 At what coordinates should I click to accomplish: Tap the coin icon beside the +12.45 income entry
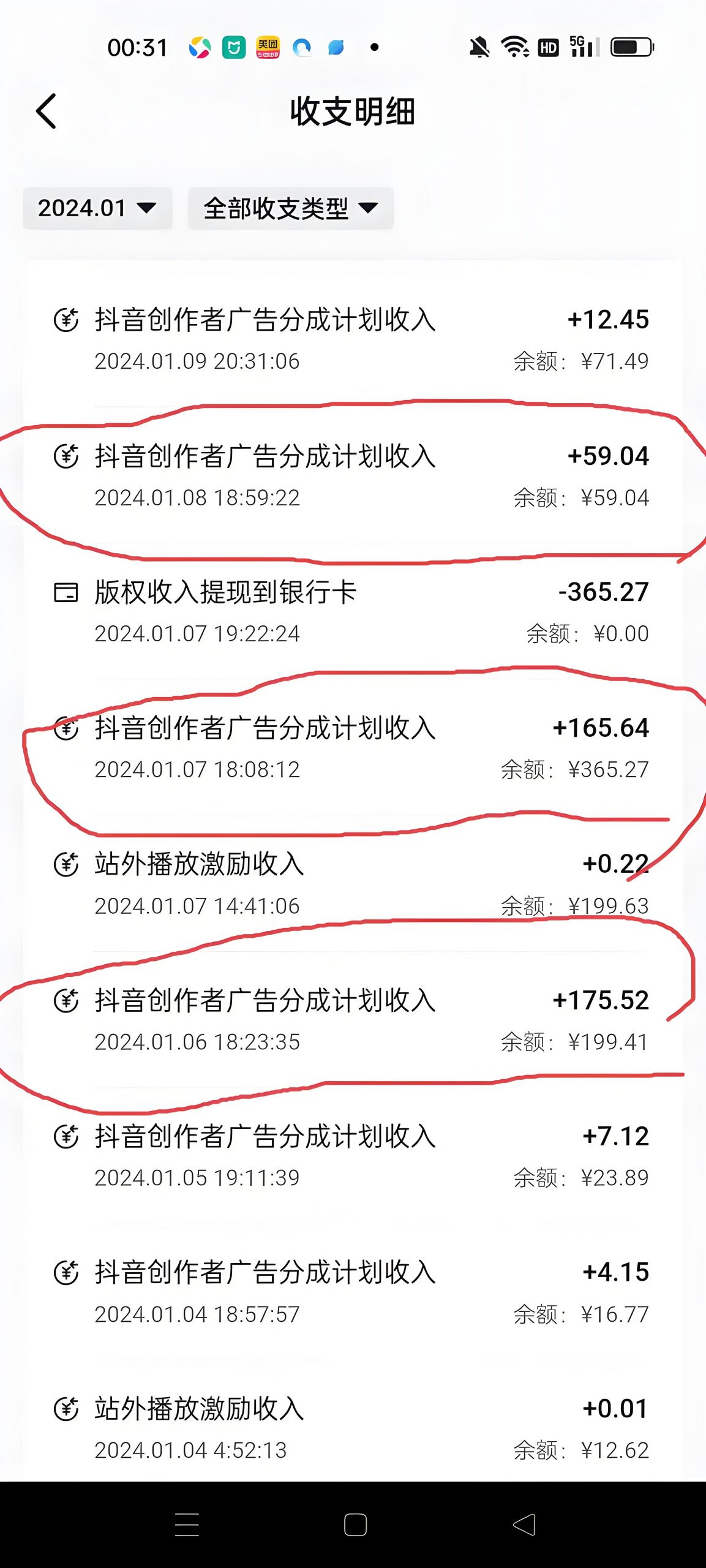coord(67,321)
